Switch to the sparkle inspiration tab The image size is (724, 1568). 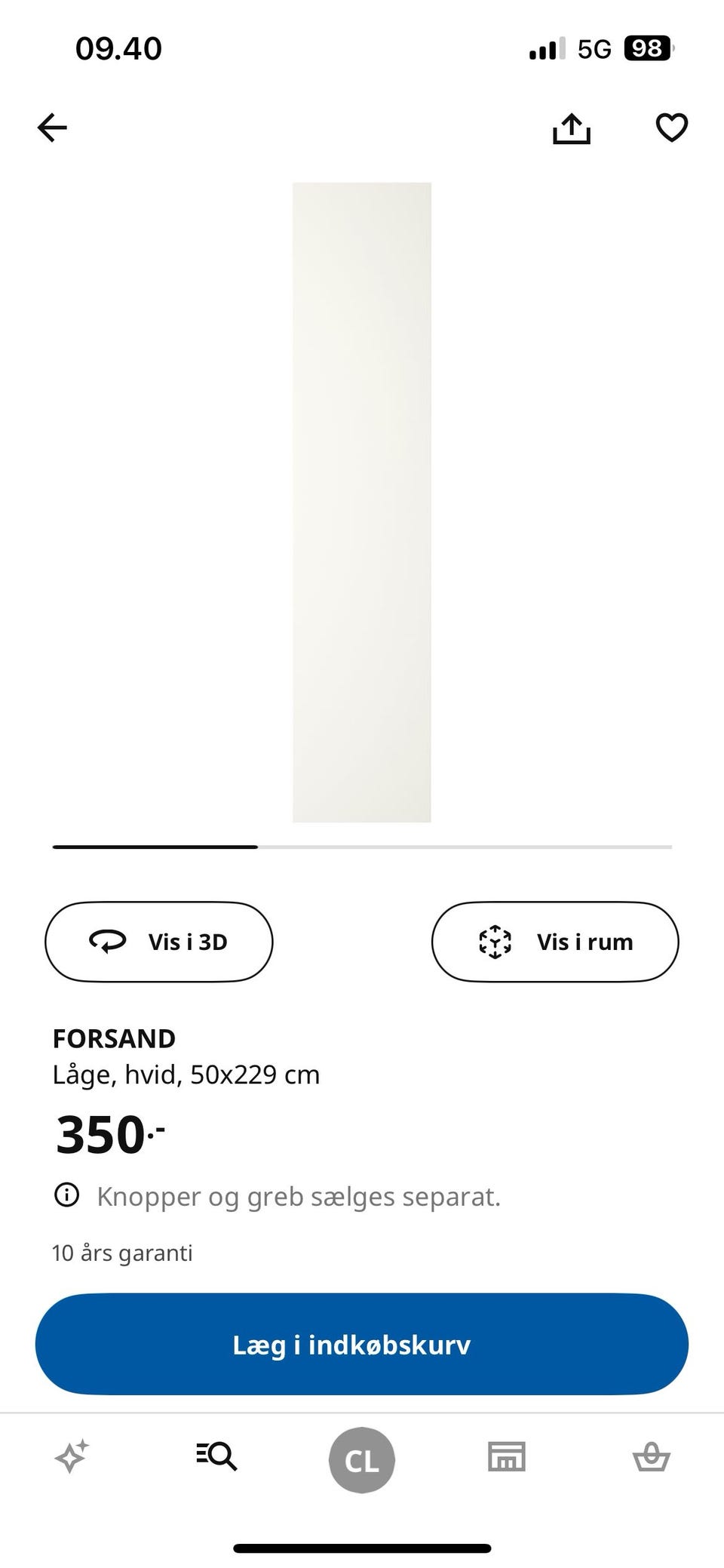coord(72,1456)
